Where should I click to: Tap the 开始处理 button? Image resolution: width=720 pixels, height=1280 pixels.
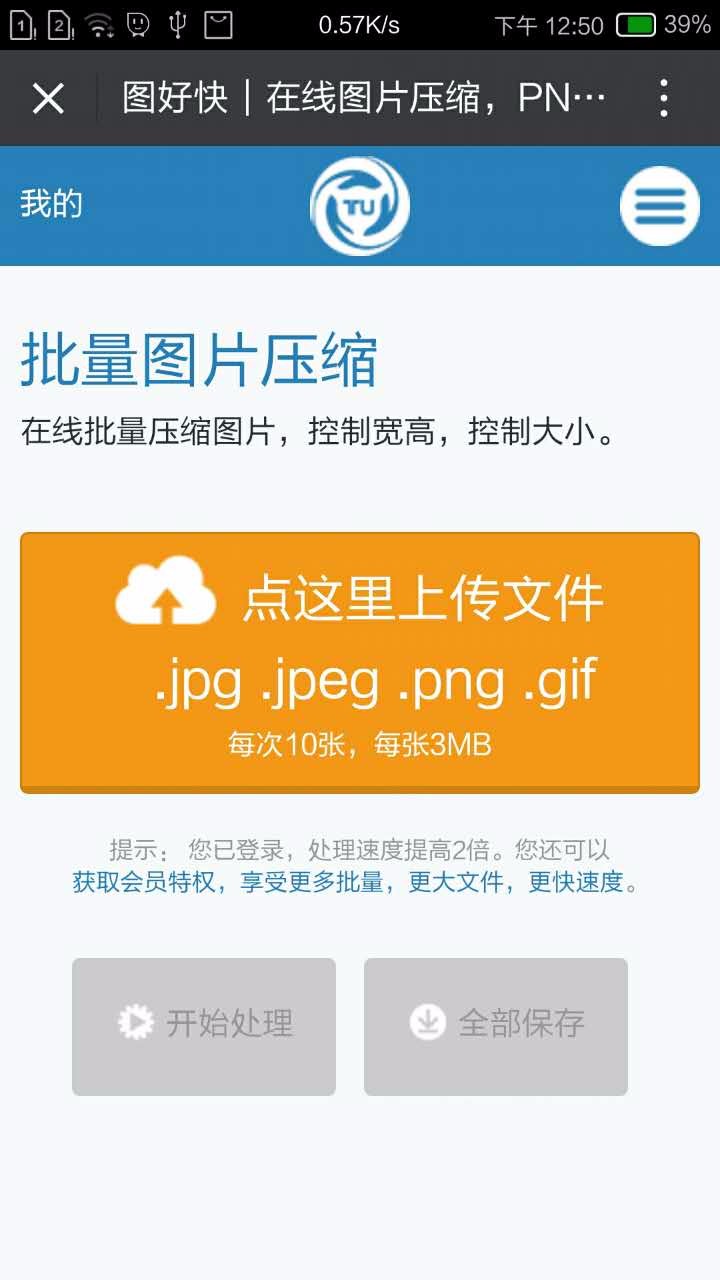(x=204, y=1026)
